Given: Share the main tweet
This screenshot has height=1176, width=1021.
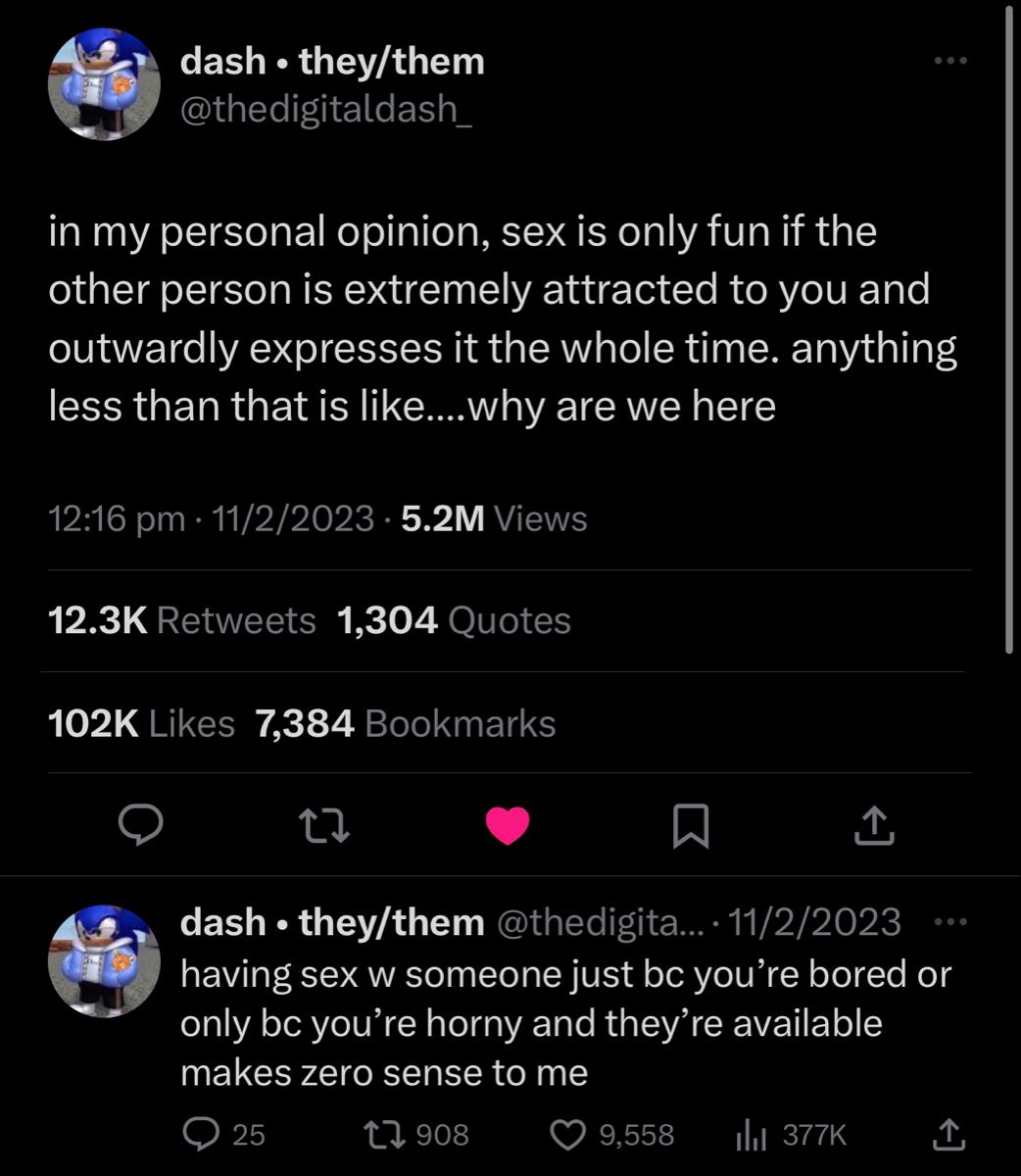Looking at the screenshot, I should [874, 825].
